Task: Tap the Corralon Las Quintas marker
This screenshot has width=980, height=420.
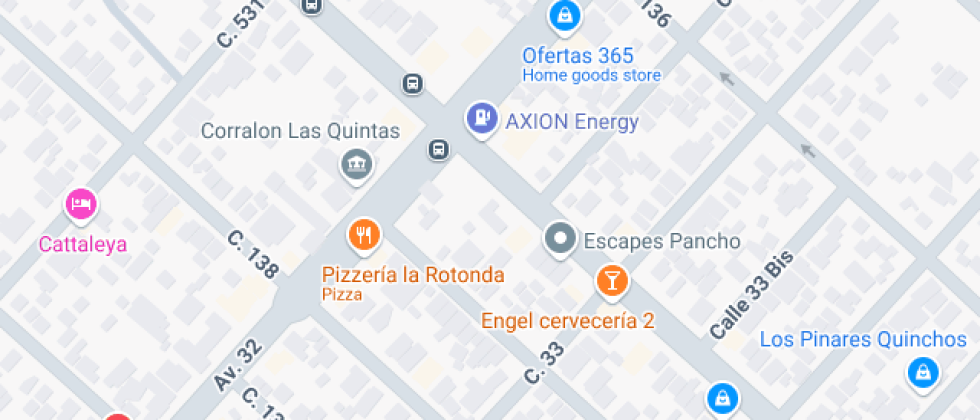Action: pyautogui.click(x=356, y=164)
